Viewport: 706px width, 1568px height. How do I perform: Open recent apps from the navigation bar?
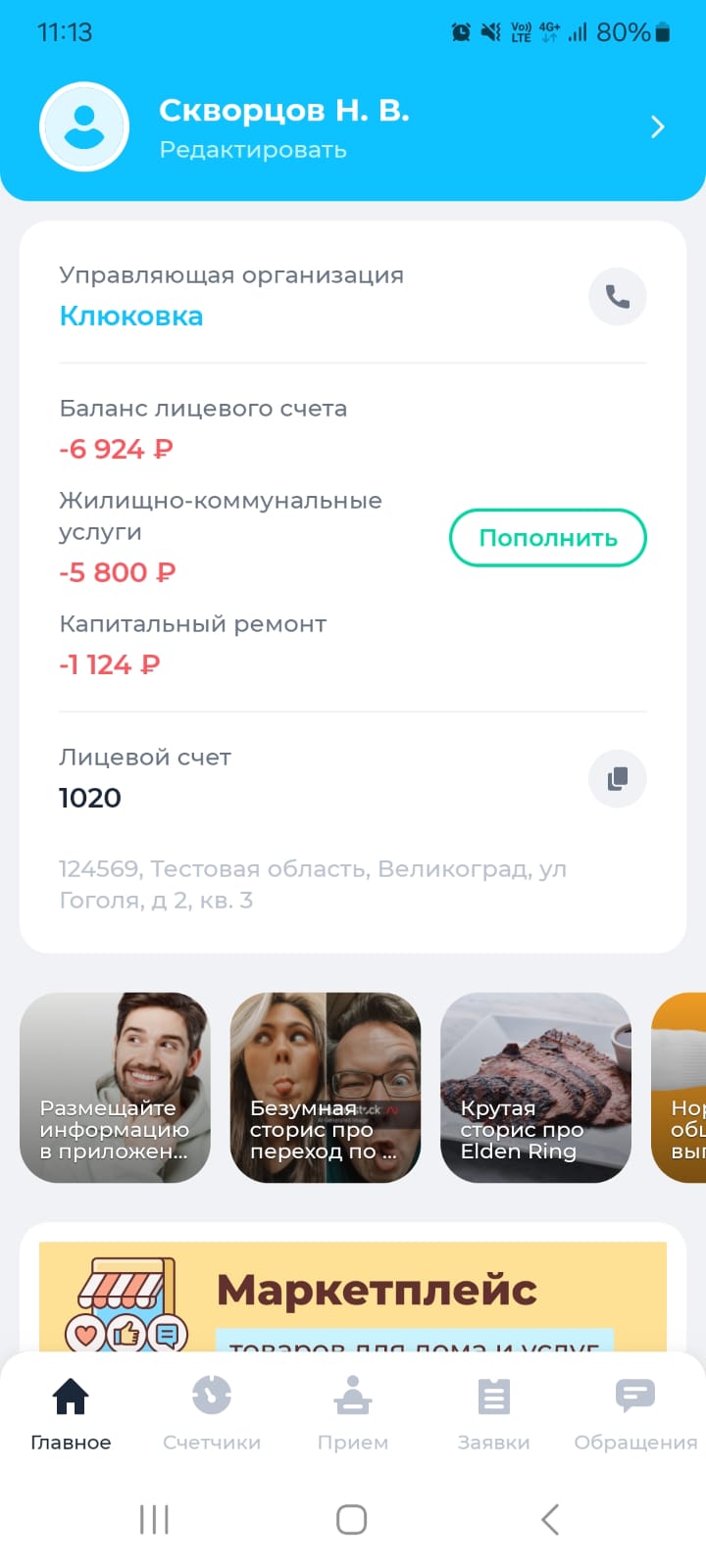154,1519
